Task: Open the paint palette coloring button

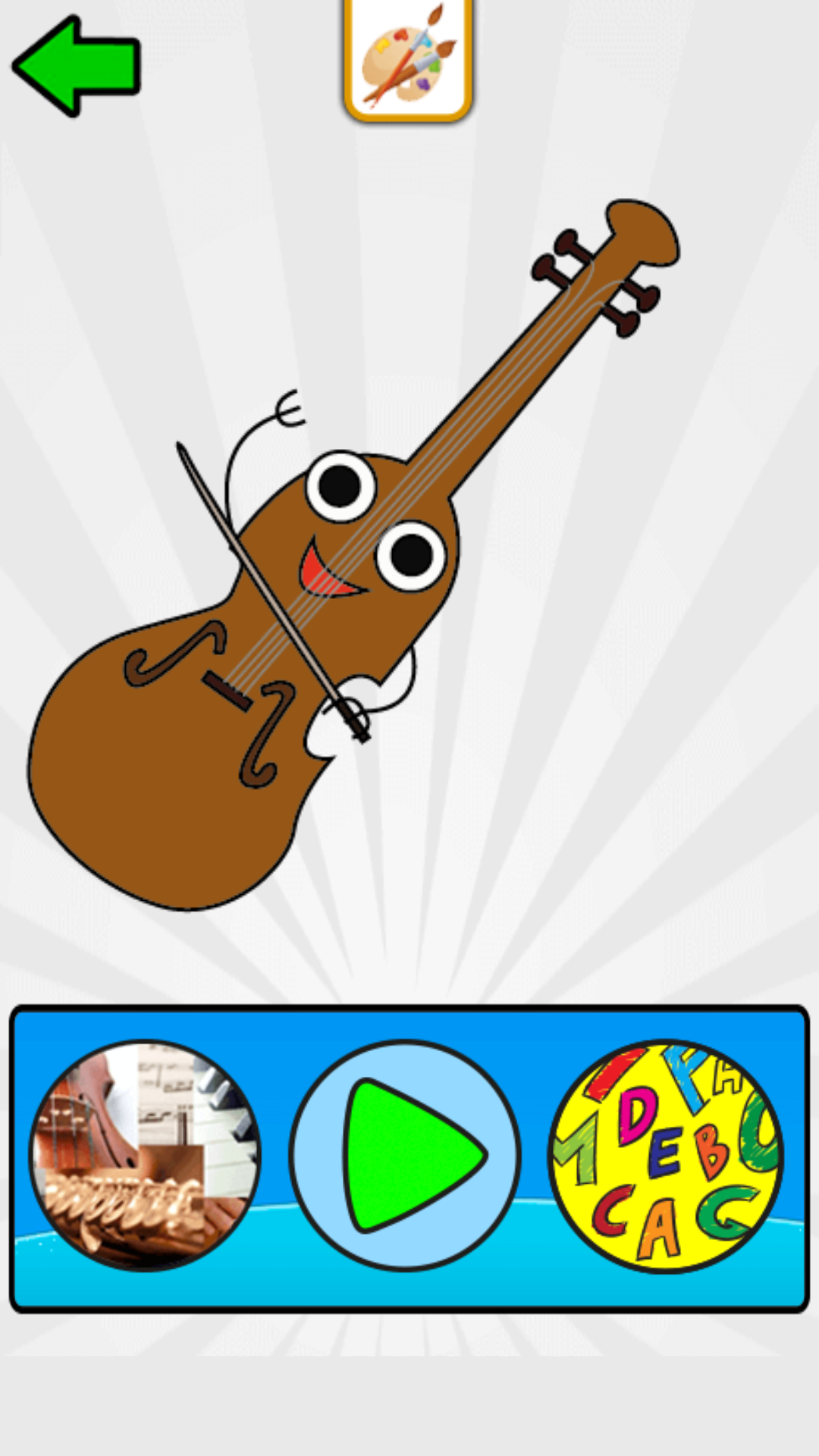Action: click(x=408, y=61)
